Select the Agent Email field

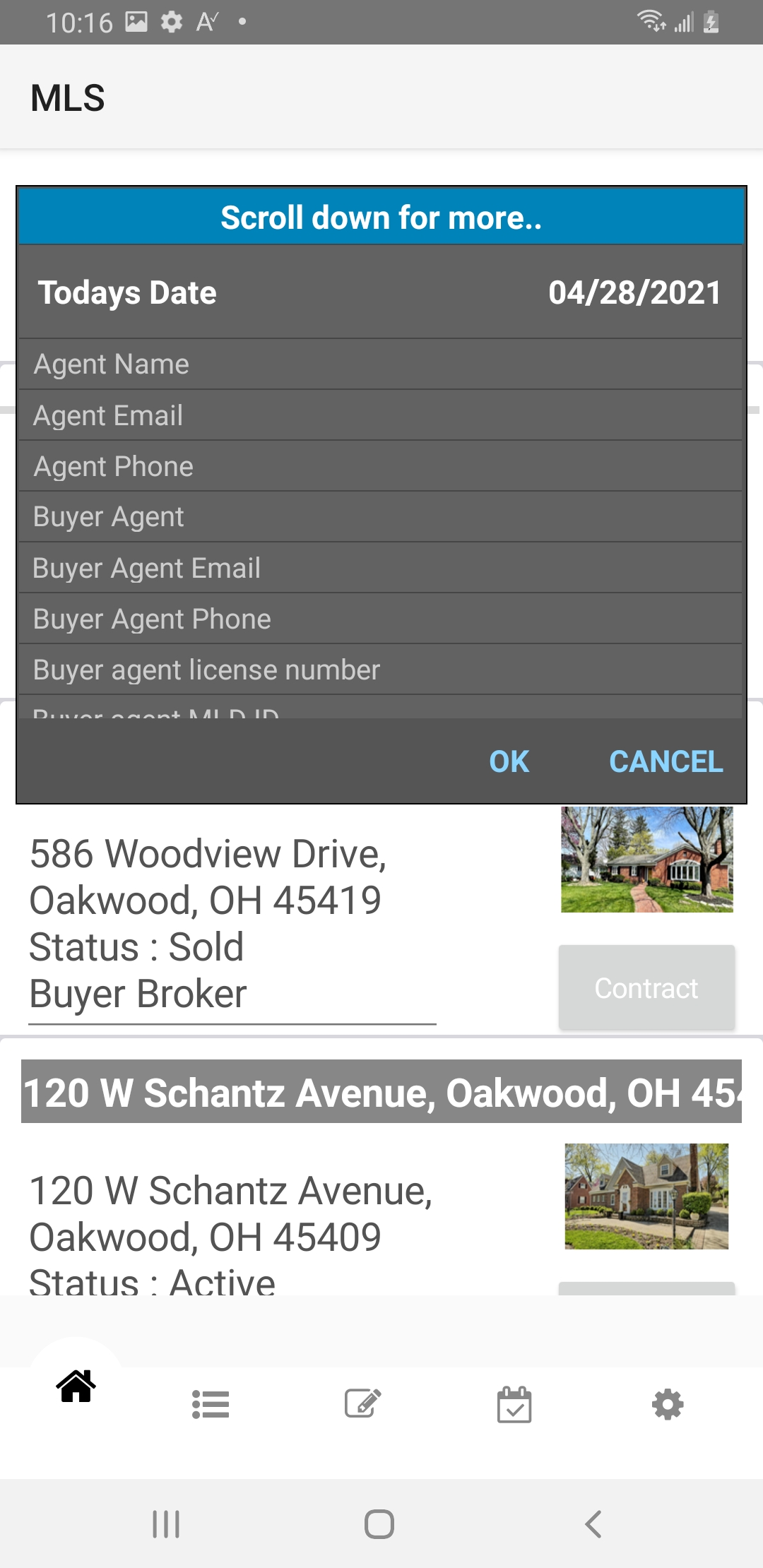coord(380,415)
